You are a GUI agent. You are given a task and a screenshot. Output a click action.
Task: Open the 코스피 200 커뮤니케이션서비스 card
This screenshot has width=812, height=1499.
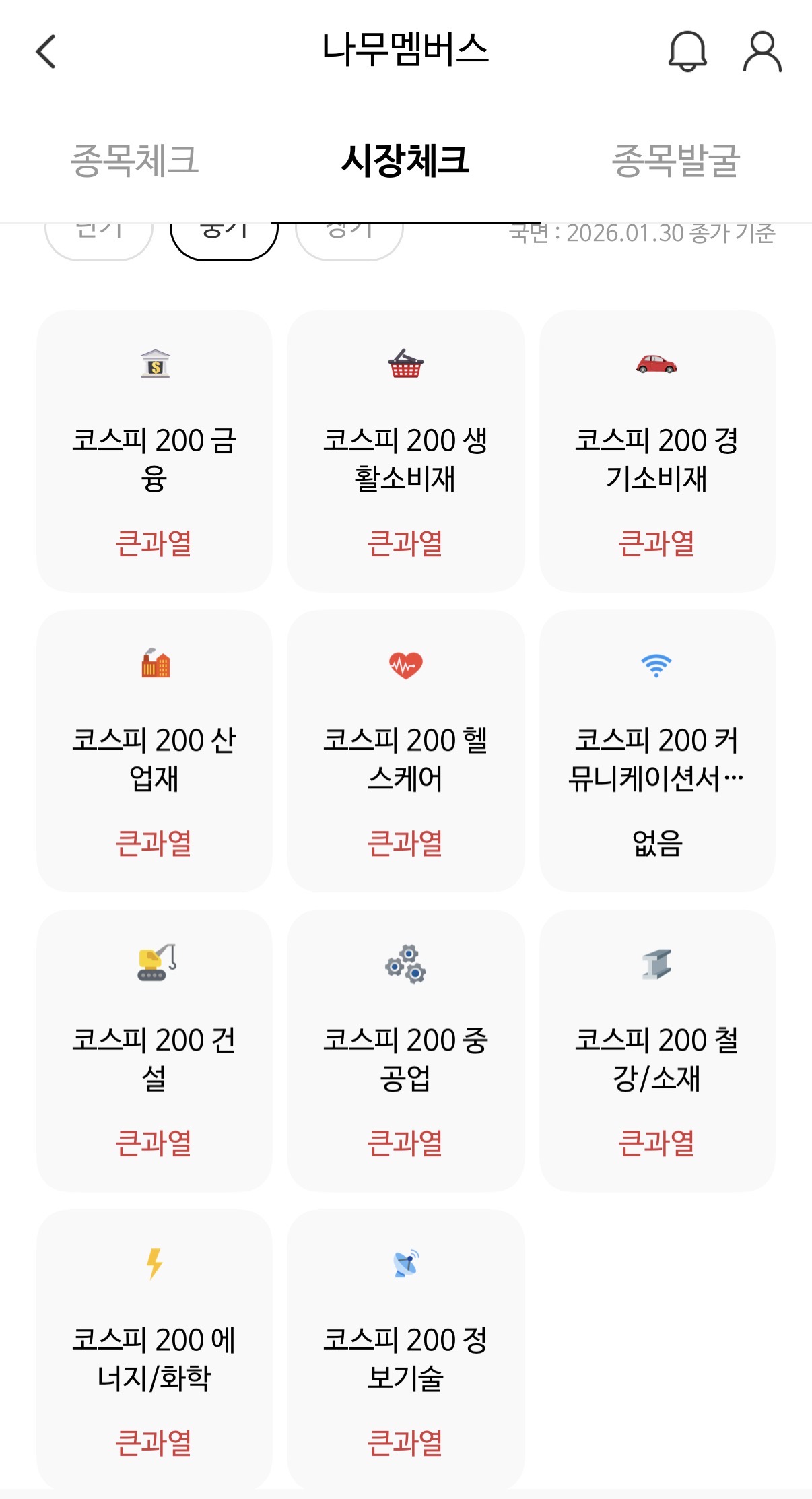pos(656,751)
